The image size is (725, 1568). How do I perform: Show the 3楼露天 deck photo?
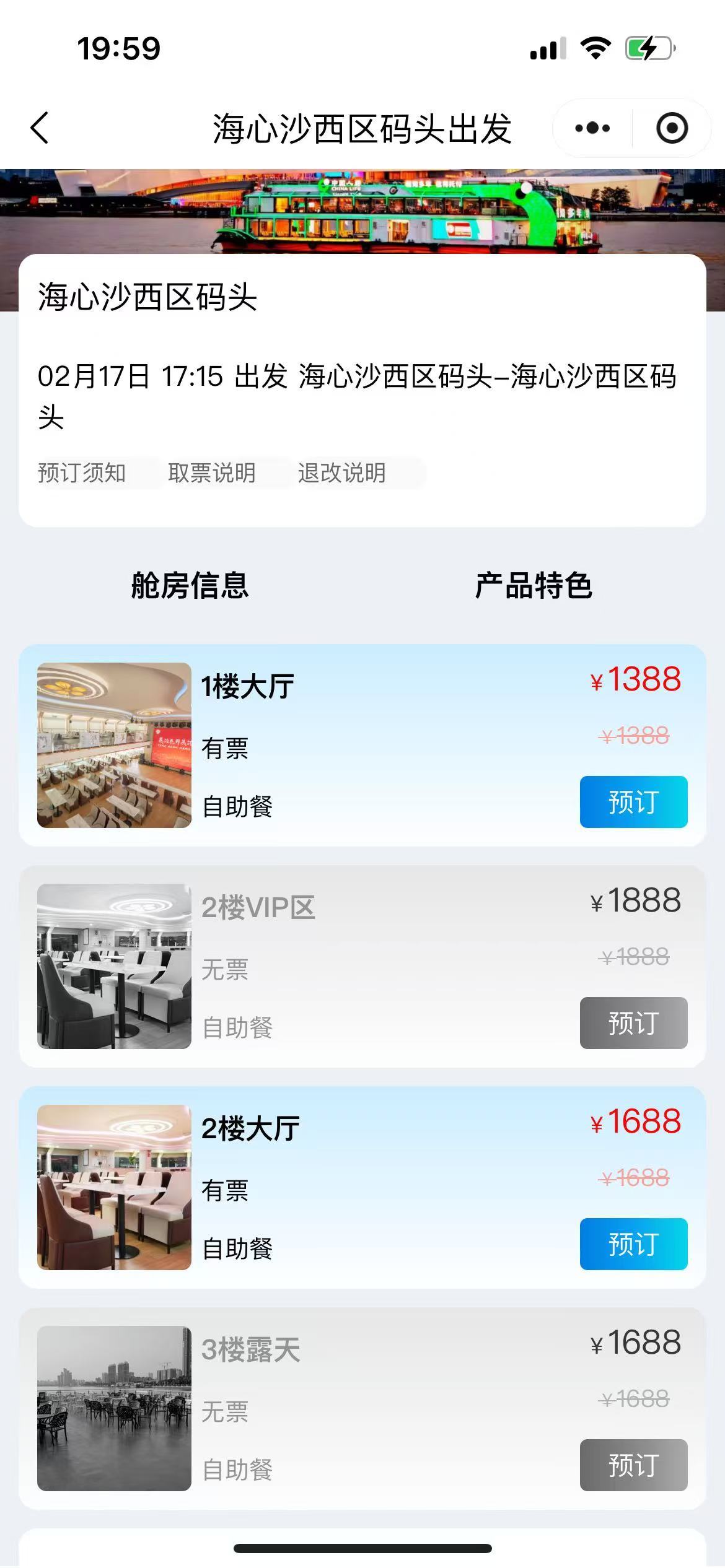[x=114, y=1408]
